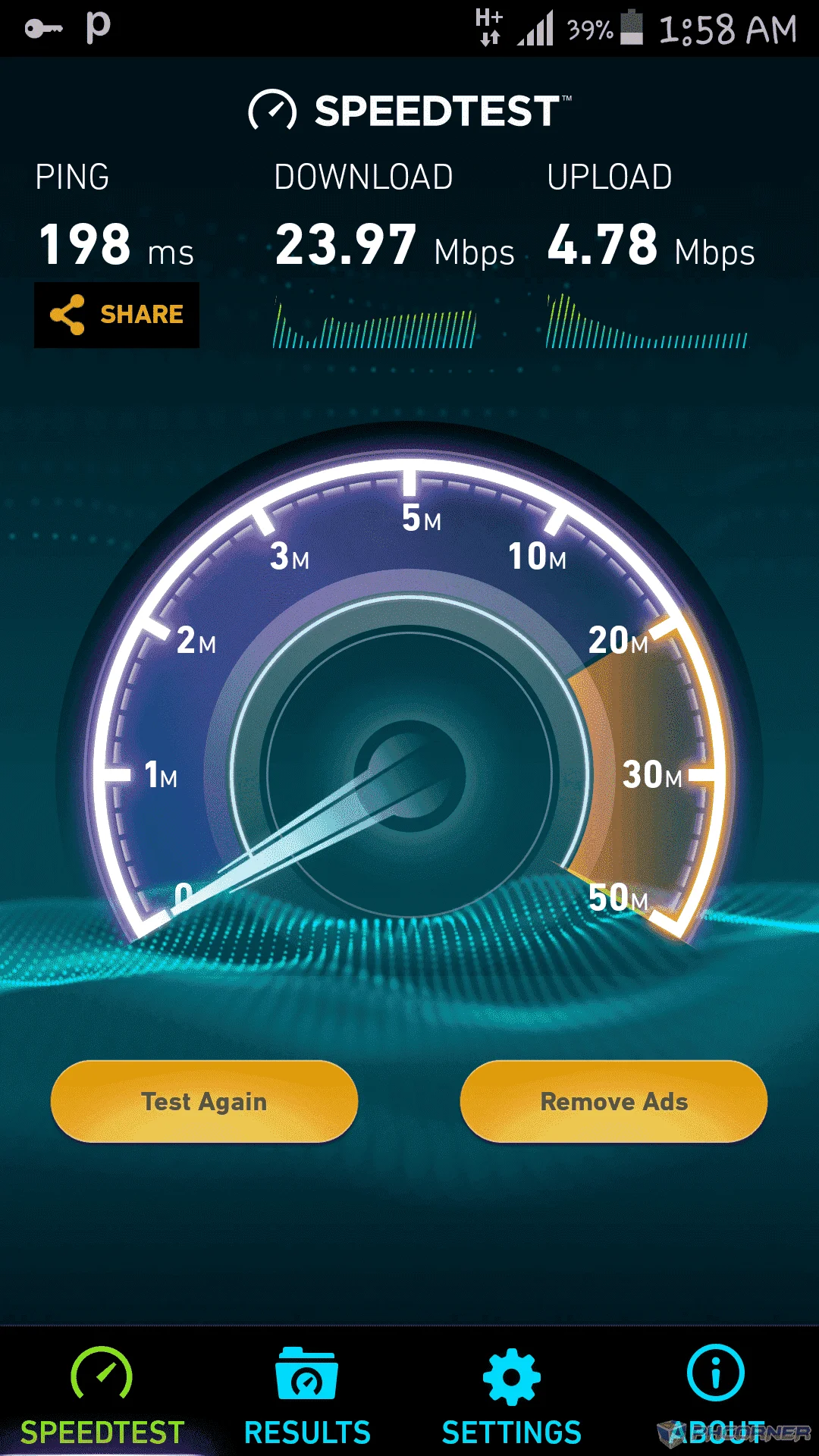Open the About tab
This screenshot has height=1456, width=819.
[717, 1395]
